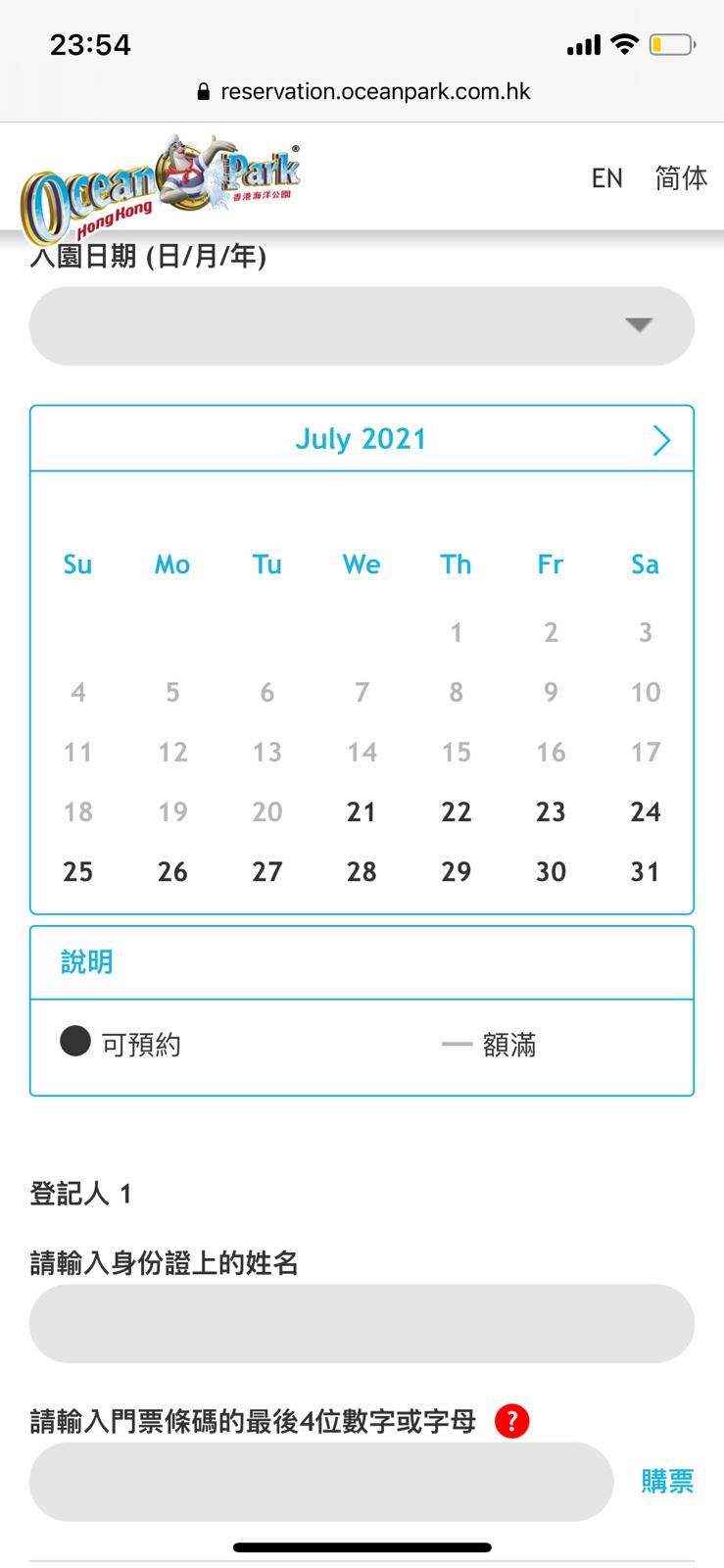Go to next month in calendar
The width and height of the screenshot is (724, 1568).
(661, 440)
